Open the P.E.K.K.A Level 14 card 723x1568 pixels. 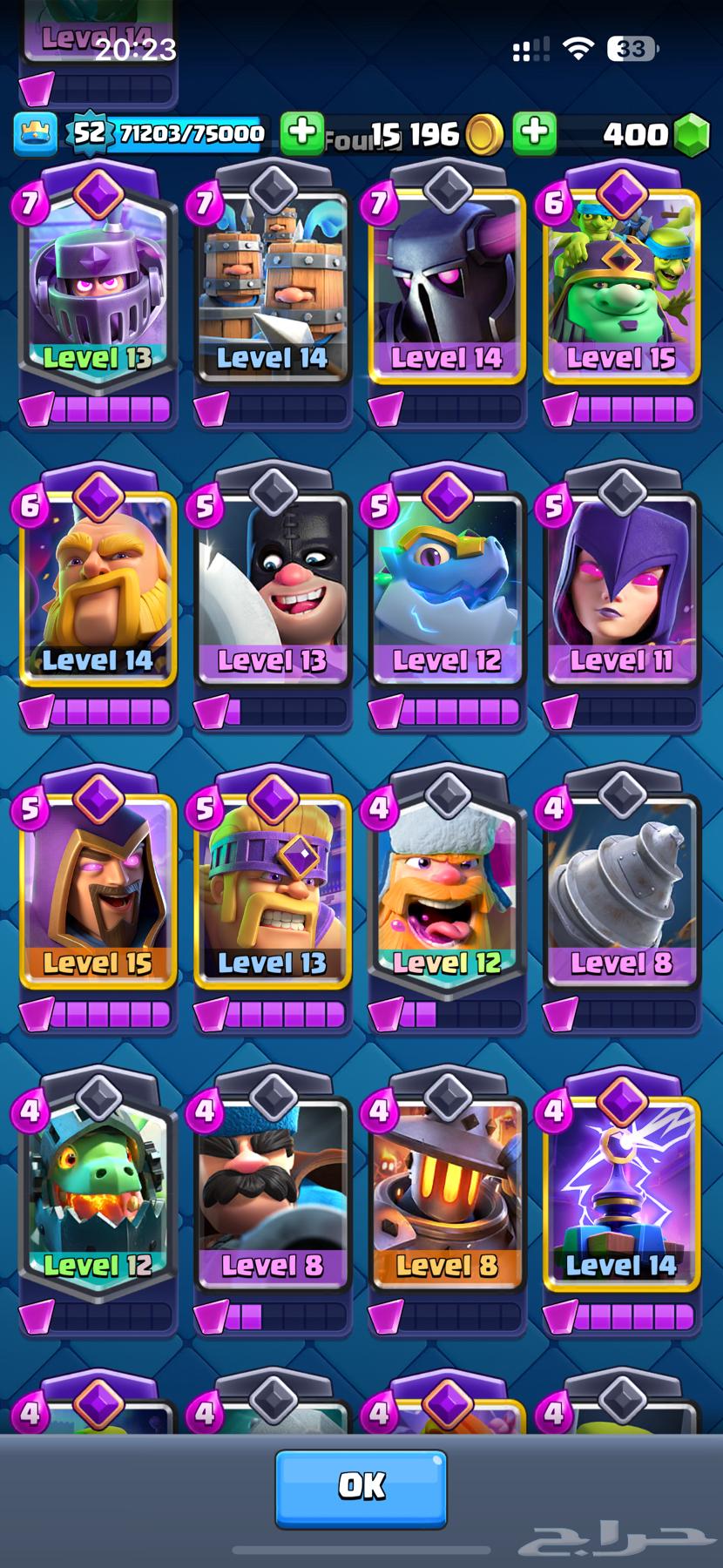446,287
